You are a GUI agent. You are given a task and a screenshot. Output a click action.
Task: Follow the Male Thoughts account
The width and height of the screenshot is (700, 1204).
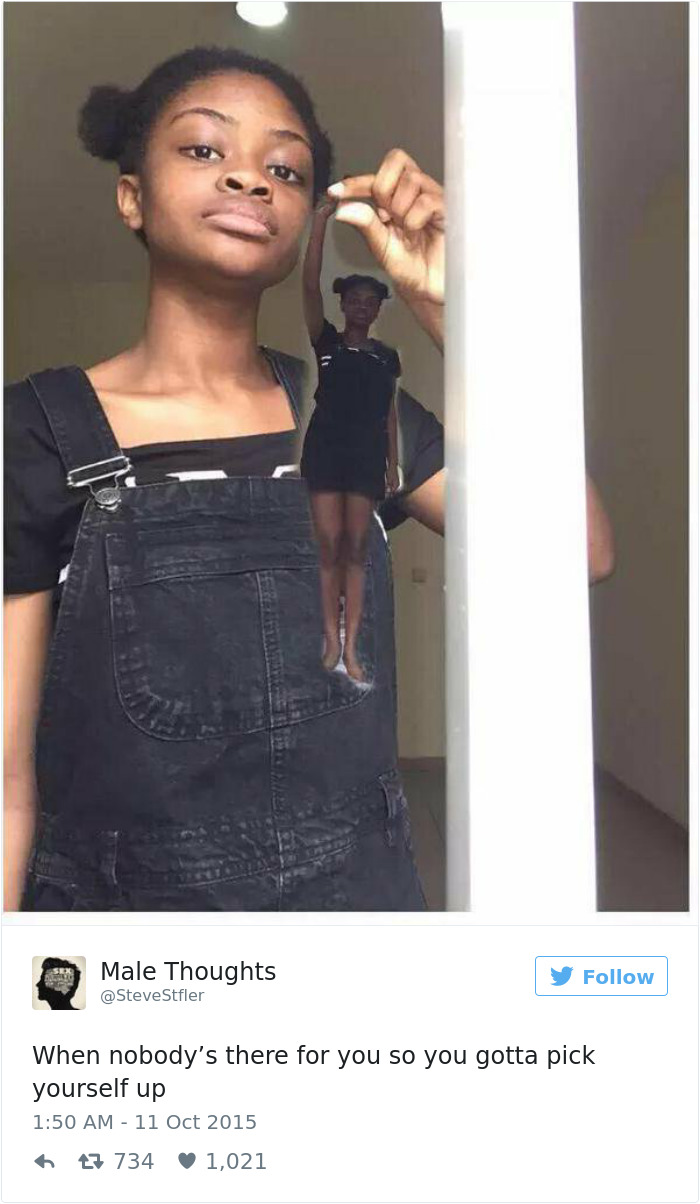click(601, 976)
